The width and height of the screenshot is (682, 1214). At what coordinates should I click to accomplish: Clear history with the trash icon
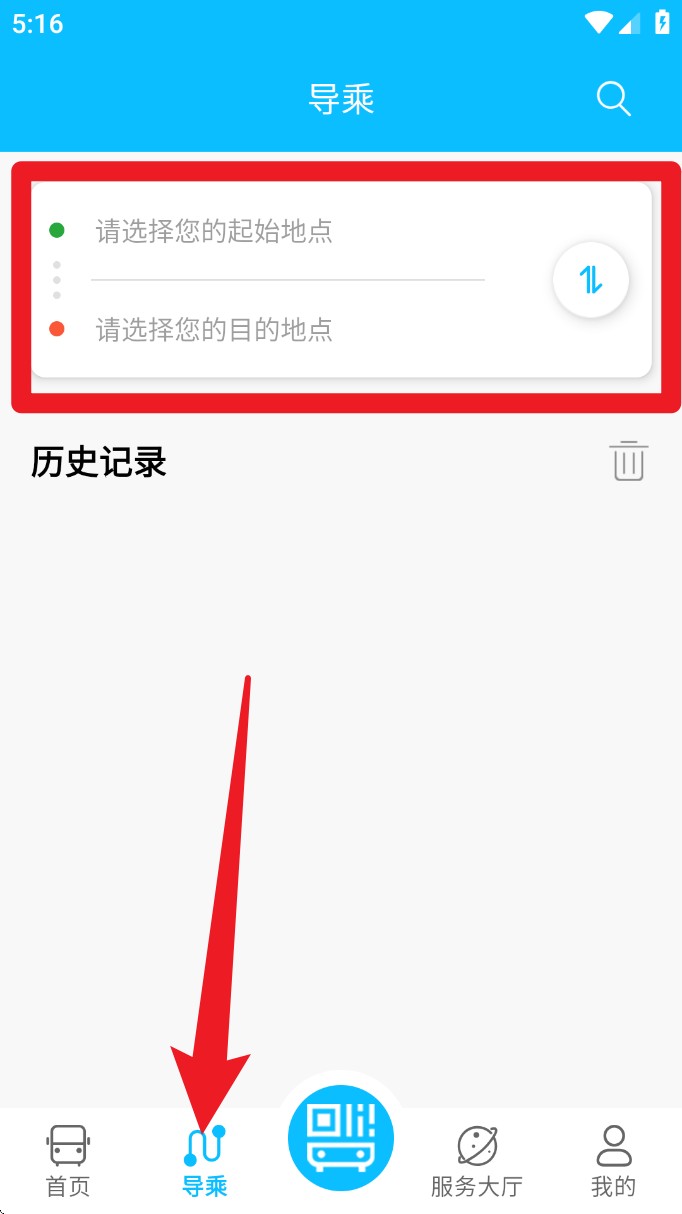click(628, 461)
